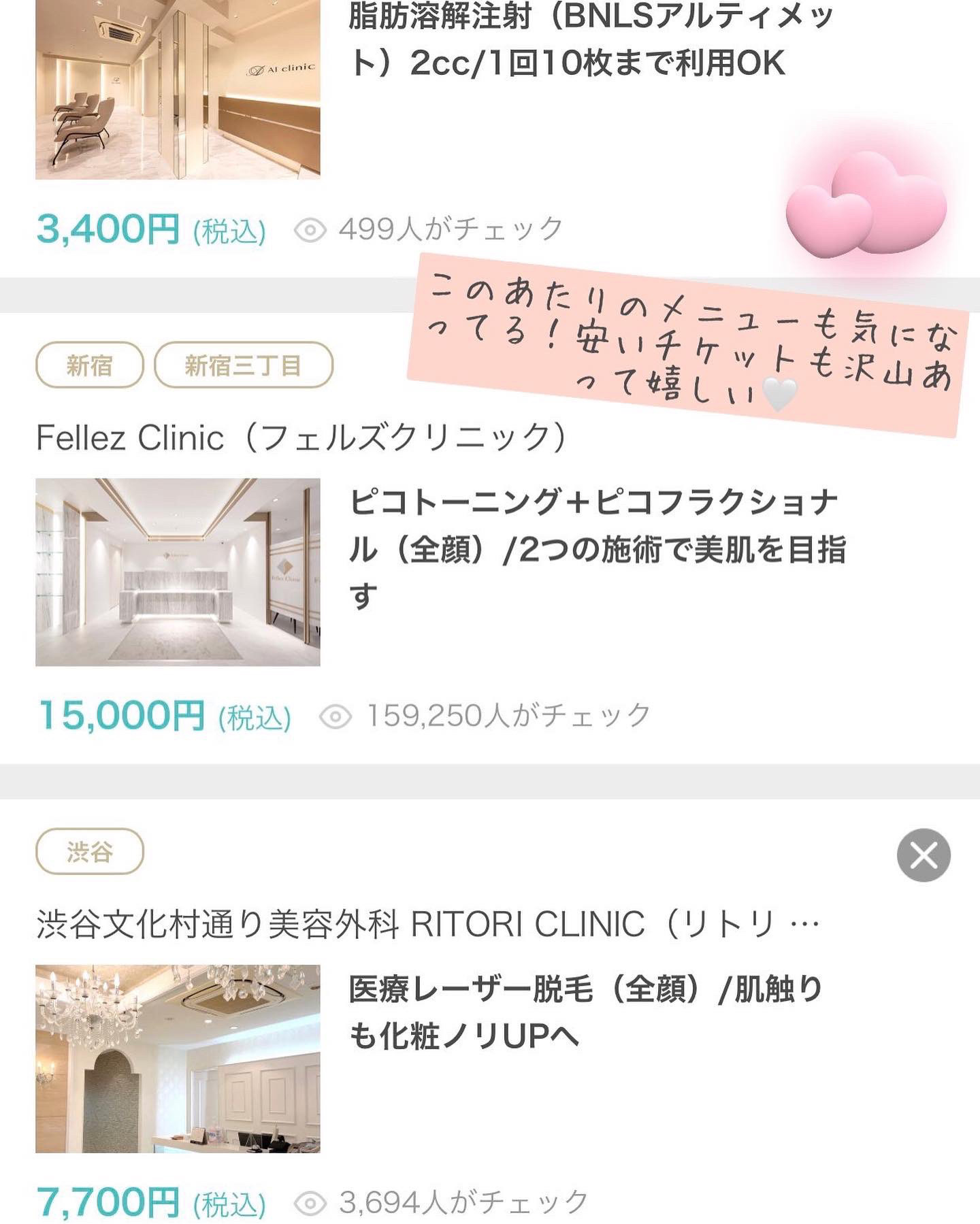Image resolution: width=980 pixels, height=1224 pixels.
Task: Select the 新宿三丁目 area chip
Action: (243, 365)
